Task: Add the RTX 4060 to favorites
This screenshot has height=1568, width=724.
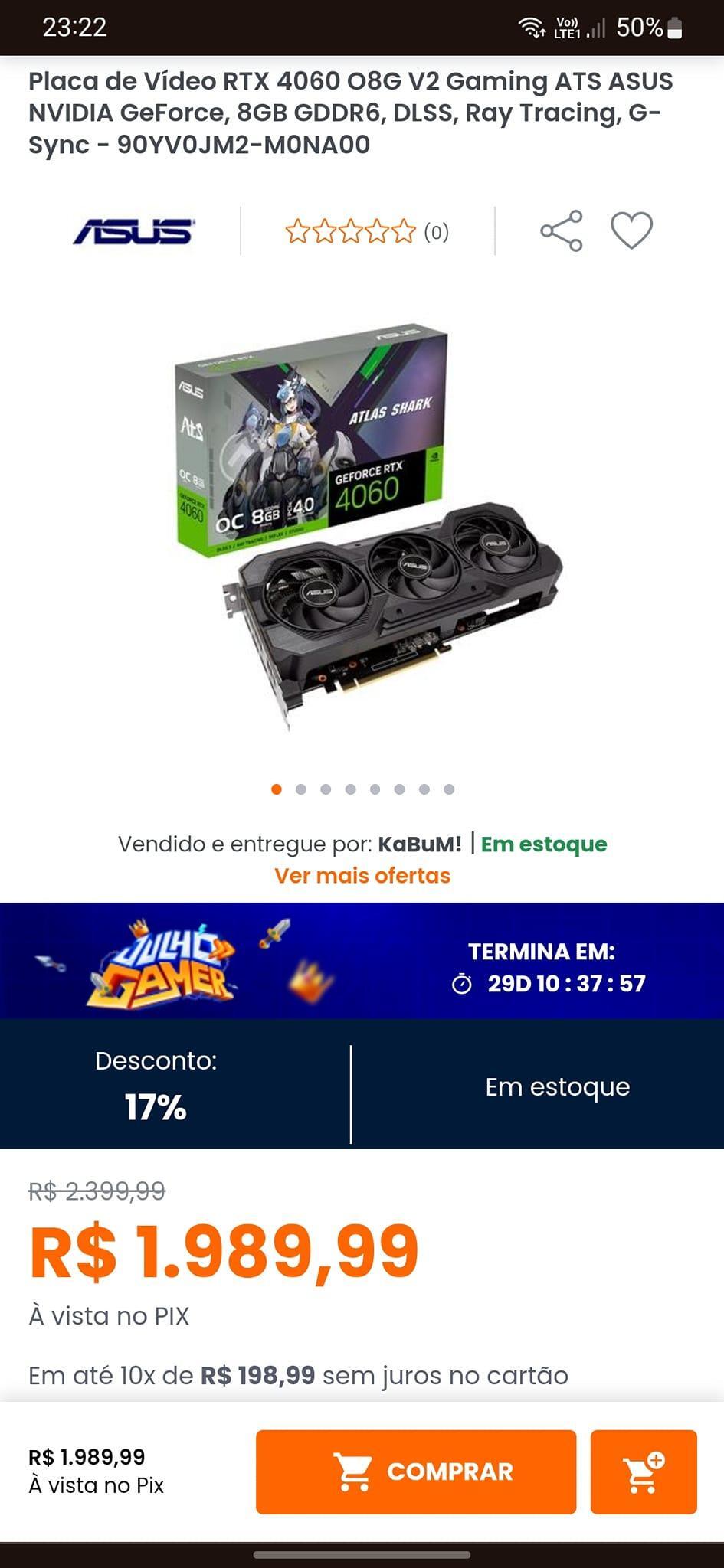Action: point(631,230)
